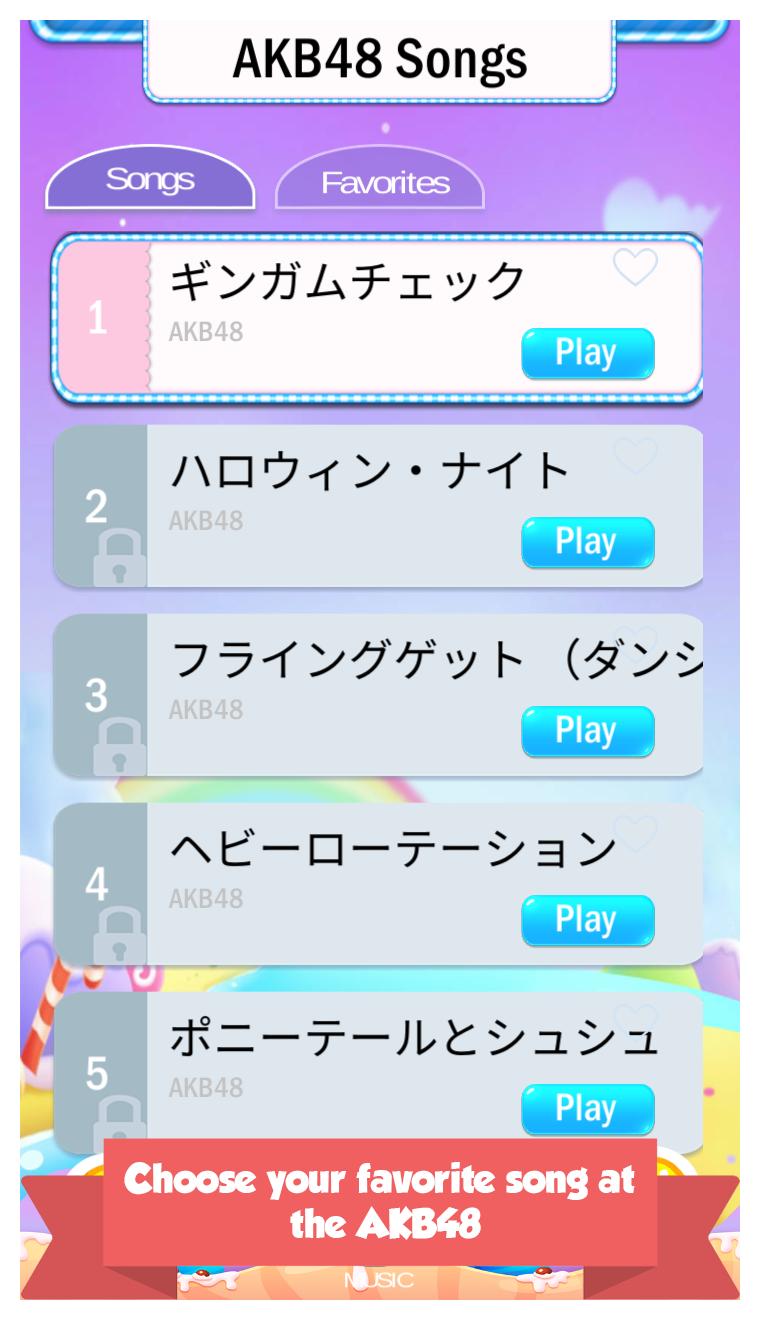This screenshot has width=760, height=1320.
Task: Play the song ヘビーローテーション
Action: (587, 921)
